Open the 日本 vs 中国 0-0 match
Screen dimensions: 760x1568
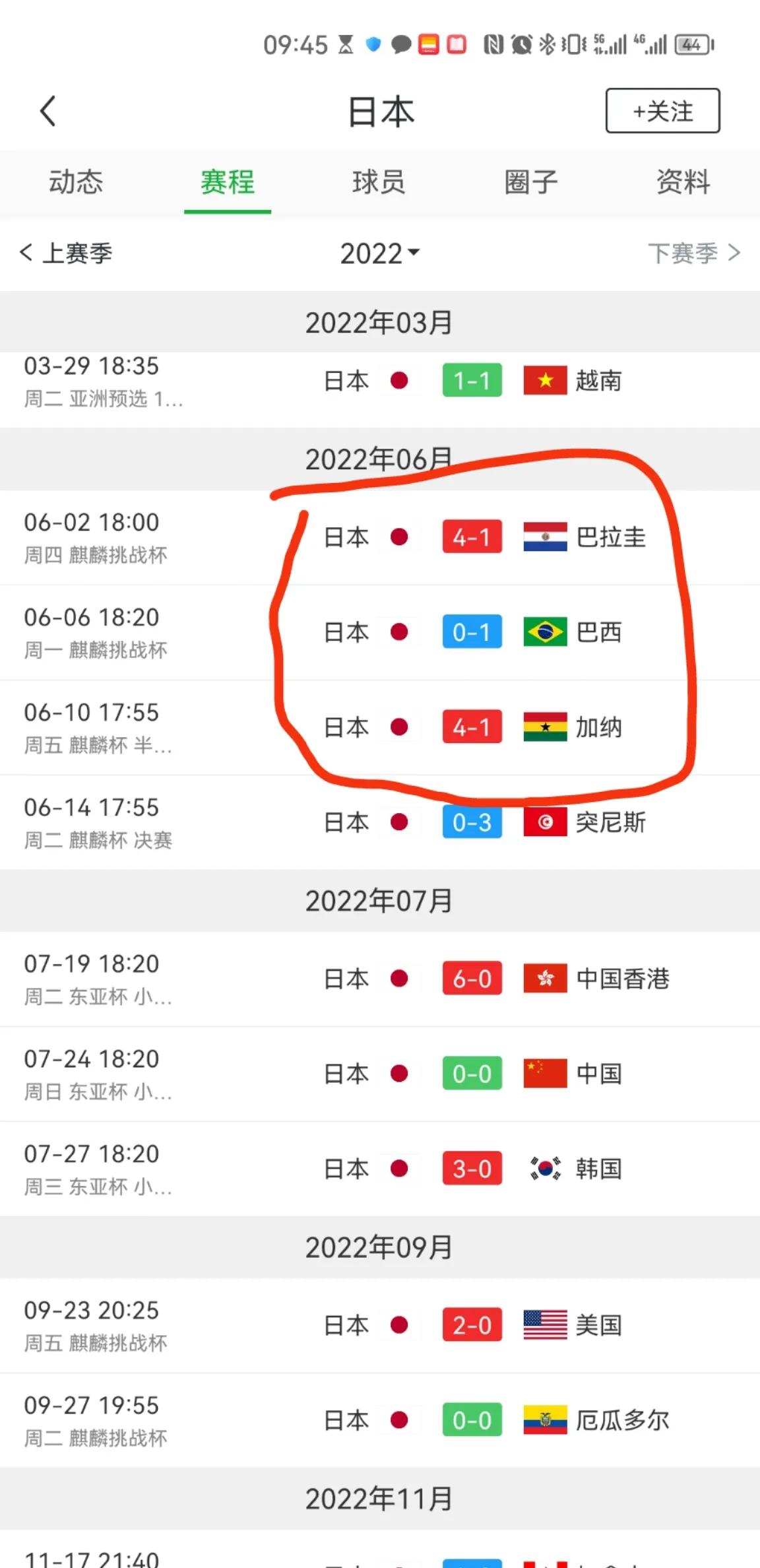point(380,1074)
